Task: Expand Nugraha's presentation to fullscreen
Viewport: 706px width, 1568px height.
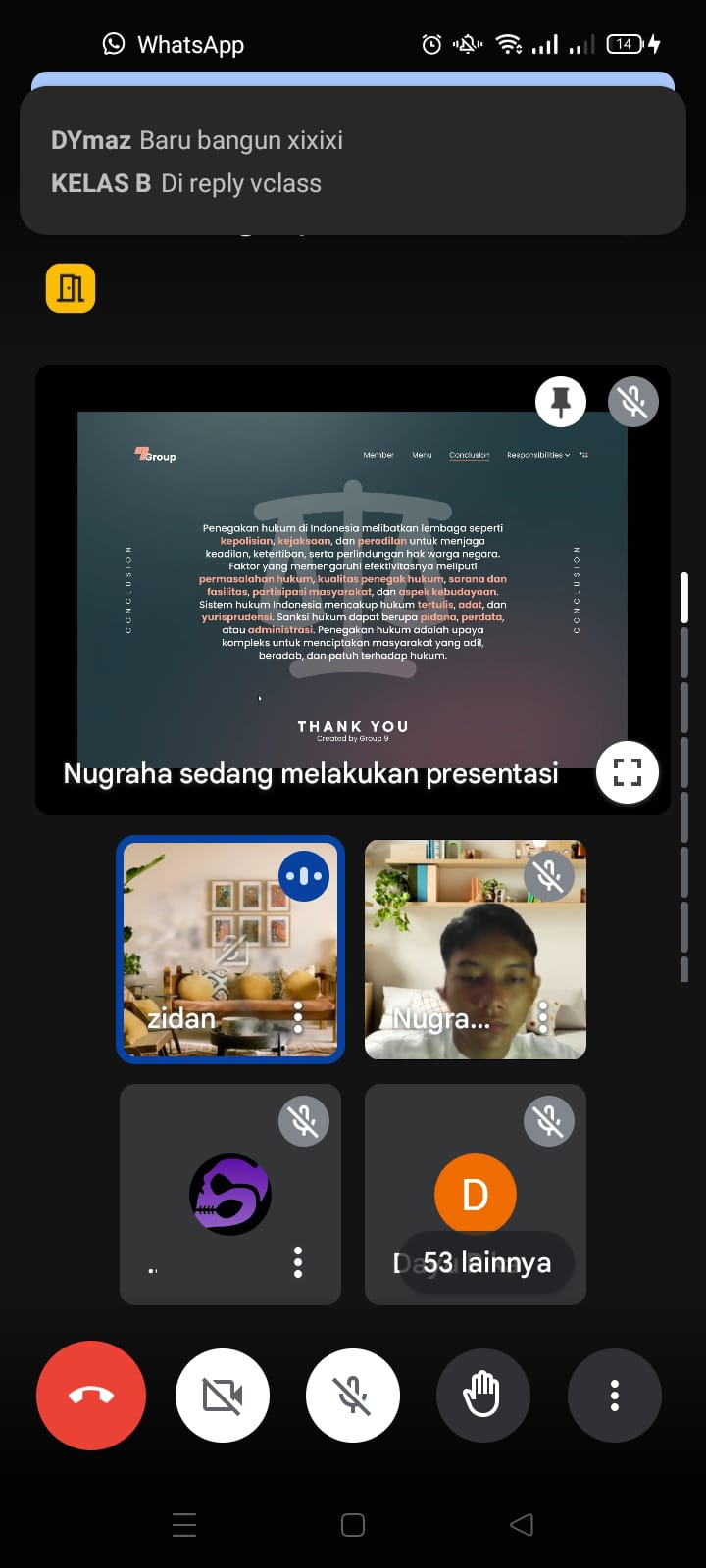Action: coord(628,772)
